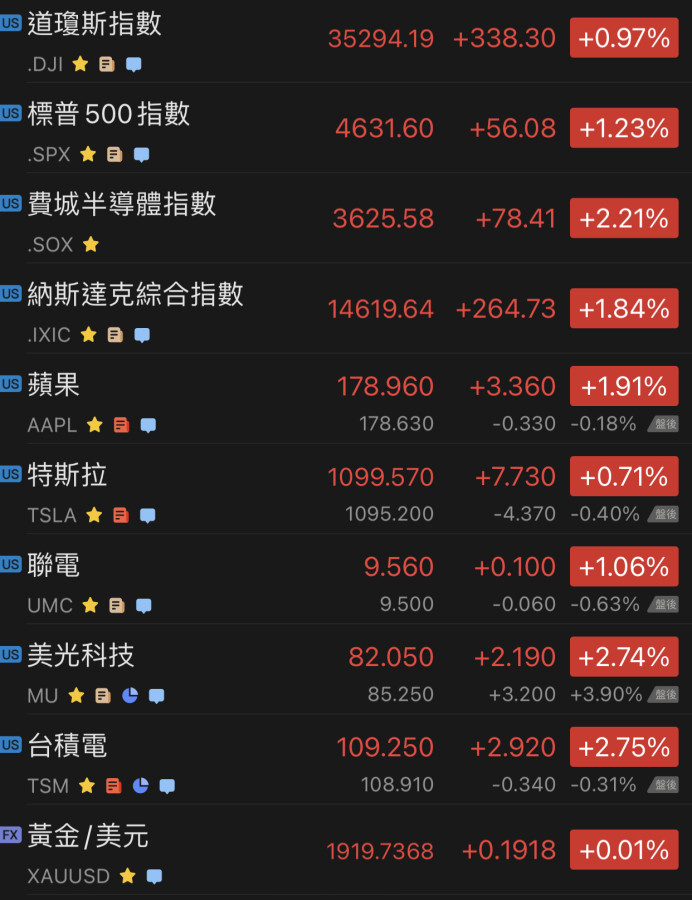
Task: Open 美光科技 MU stock details
Action: click(x=82, y=656)
